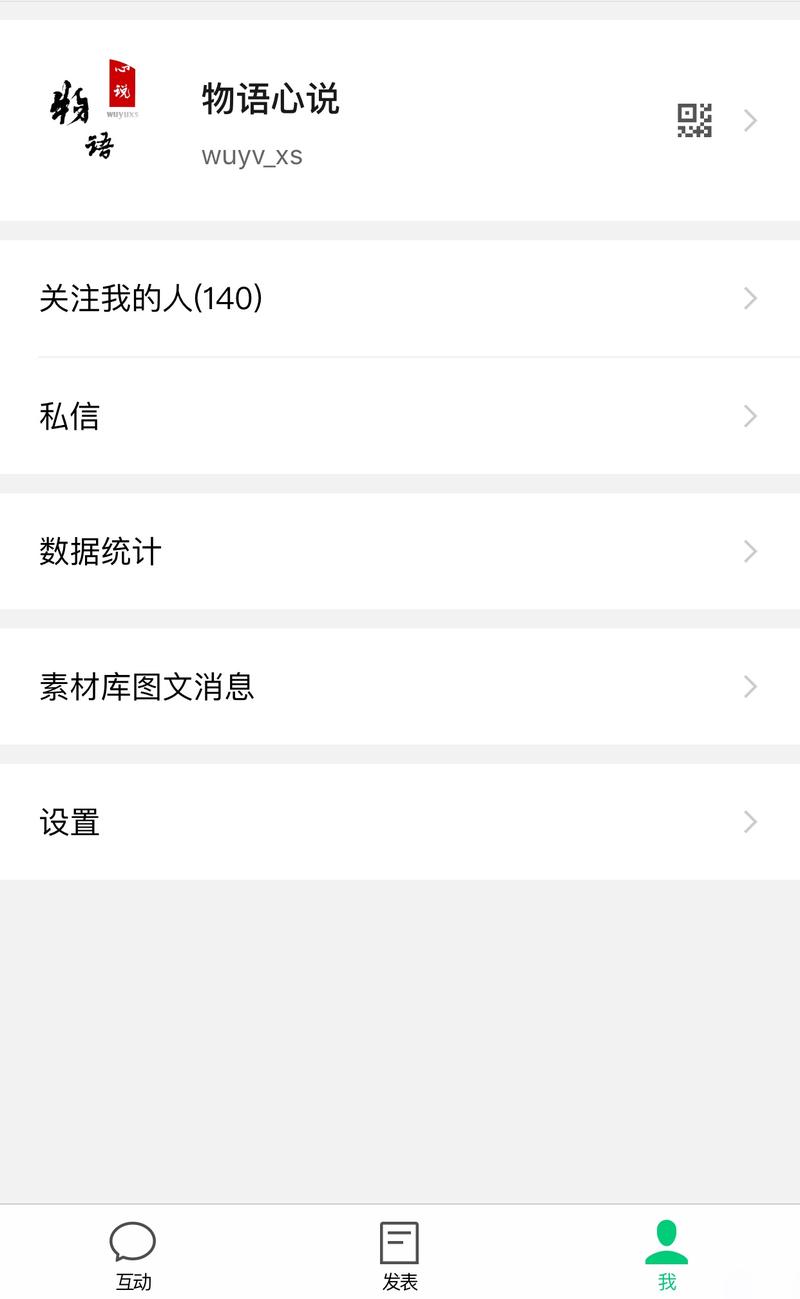The width and height of the screenshot is (800, 1299).
Task: Tap the account name 物语心说
Action: (x=270, y=100)
